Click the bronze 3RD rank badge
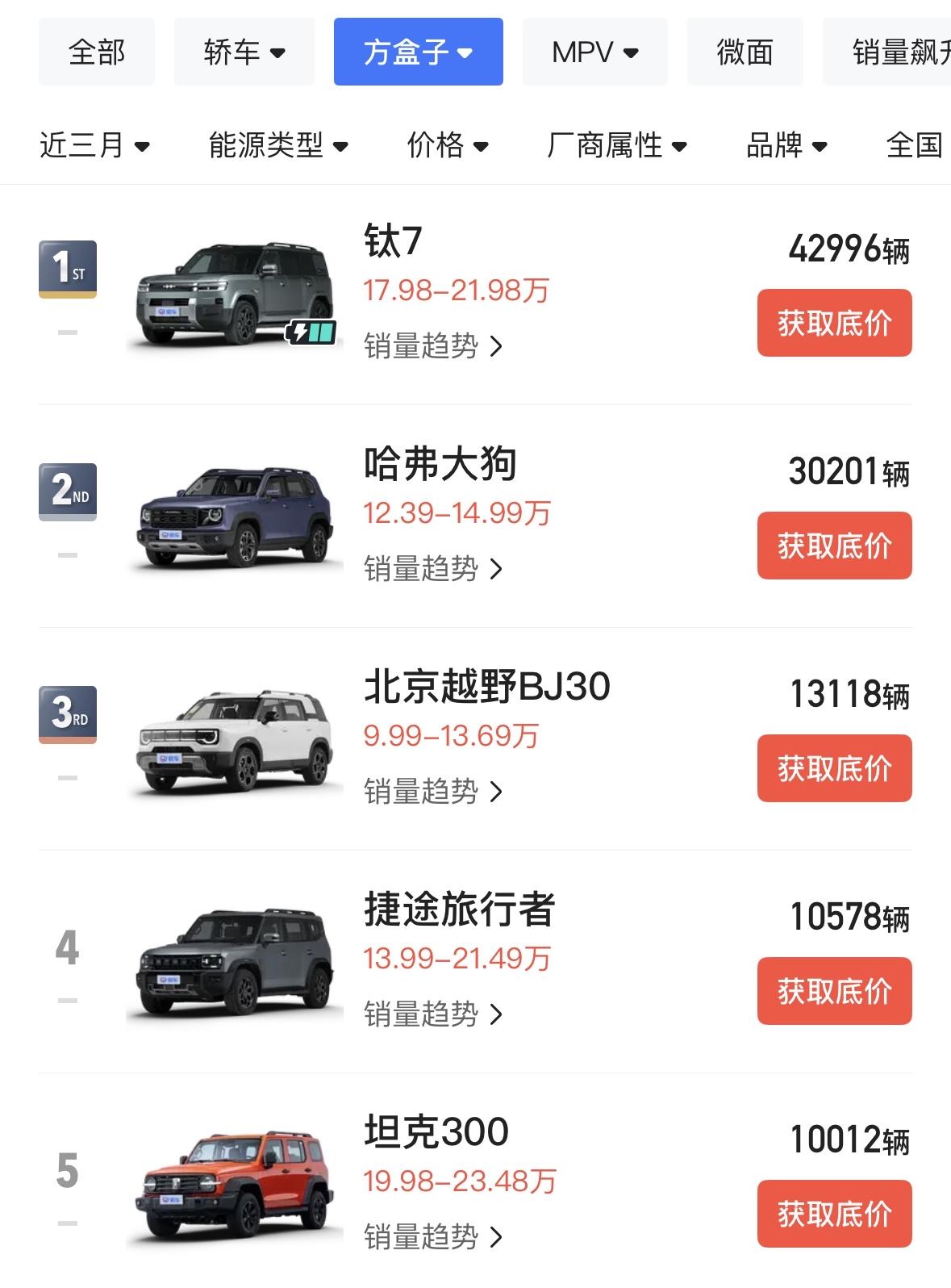Image resolution: width=951 pixels, height=1288 pixels. pos(68,714)
